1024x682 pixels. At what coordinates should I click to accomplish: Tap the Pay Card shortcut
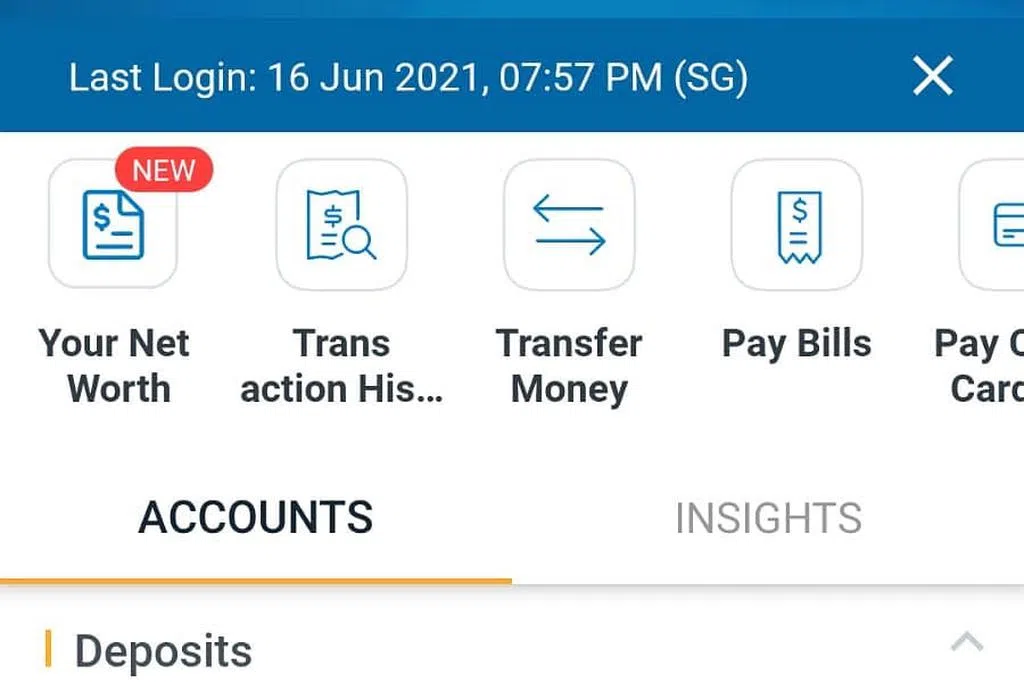tap(993, 225)
